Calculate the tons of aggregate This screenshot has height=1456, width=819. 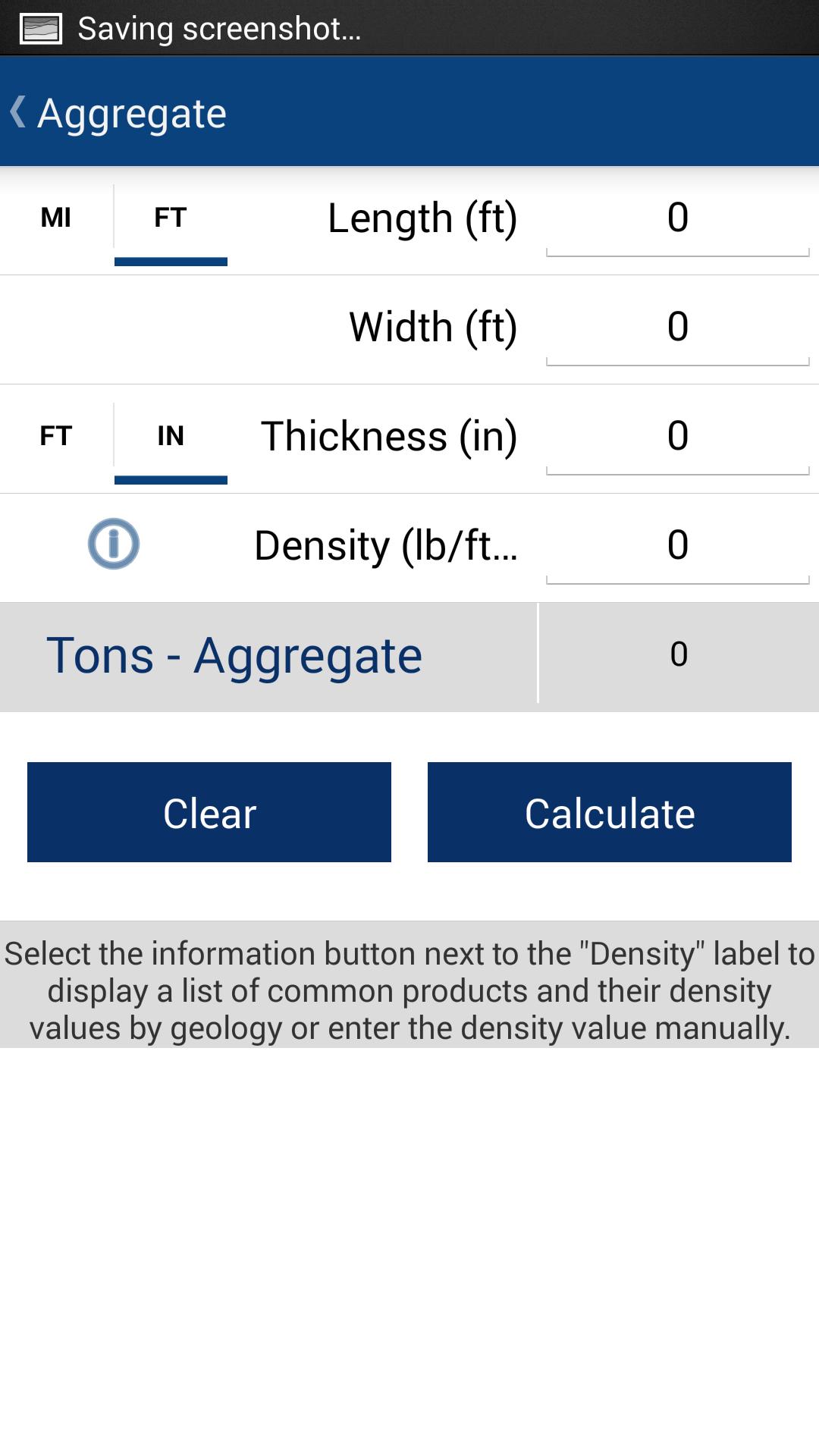tap(609, 812)
